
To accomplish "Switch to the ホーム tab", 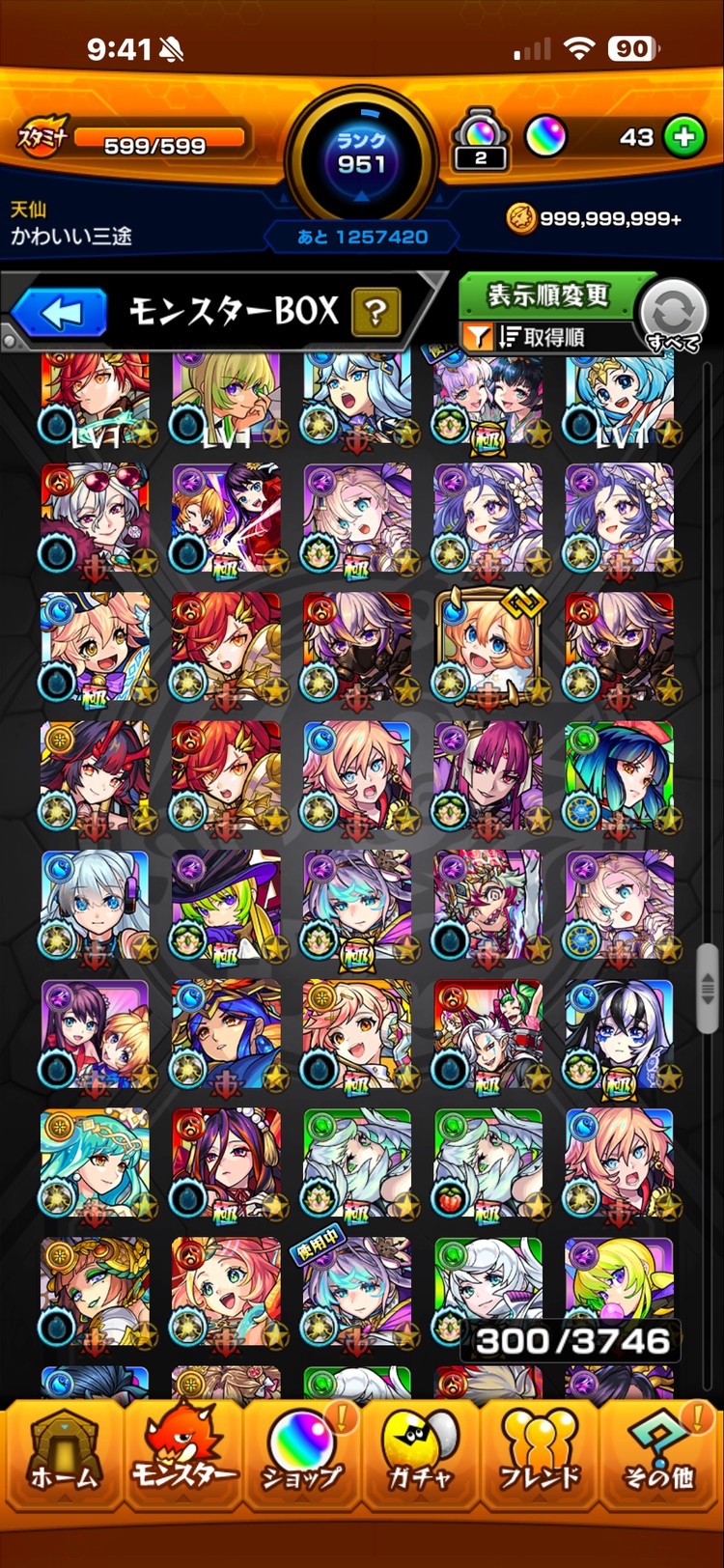I will [x=64, y=1458].
